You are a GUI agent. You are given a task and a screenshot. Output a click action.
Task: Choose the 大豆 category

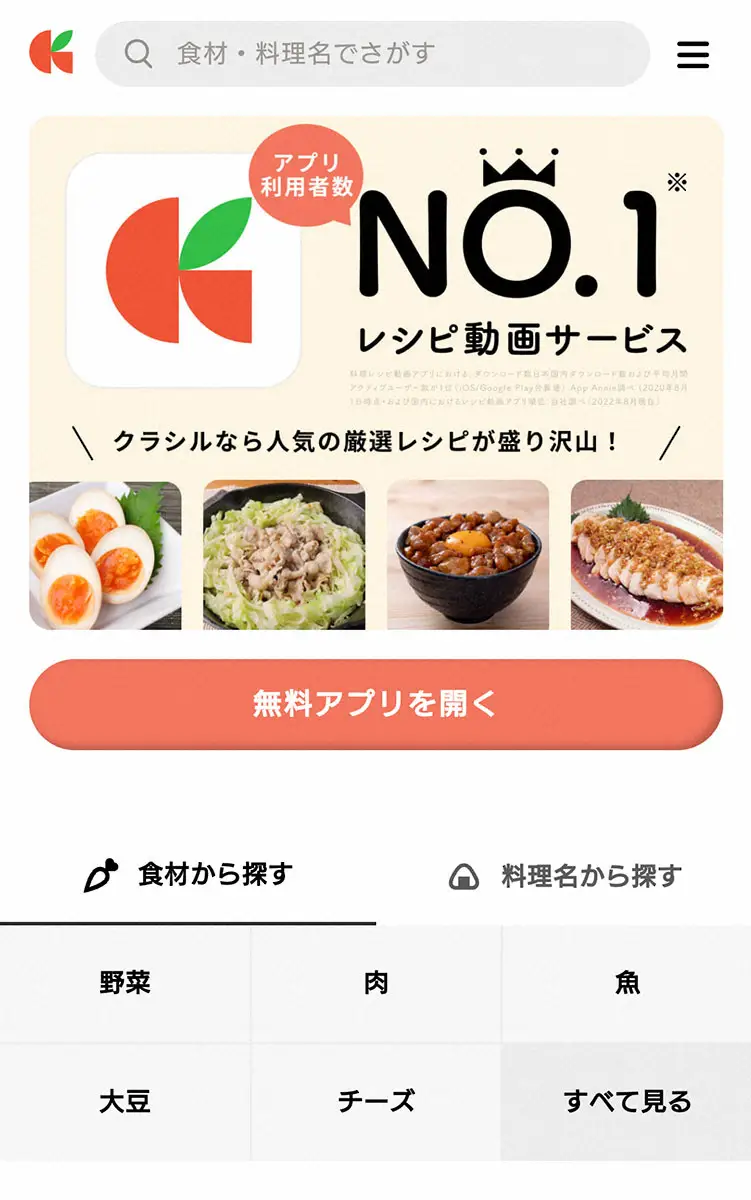[x=125, y=1102]
